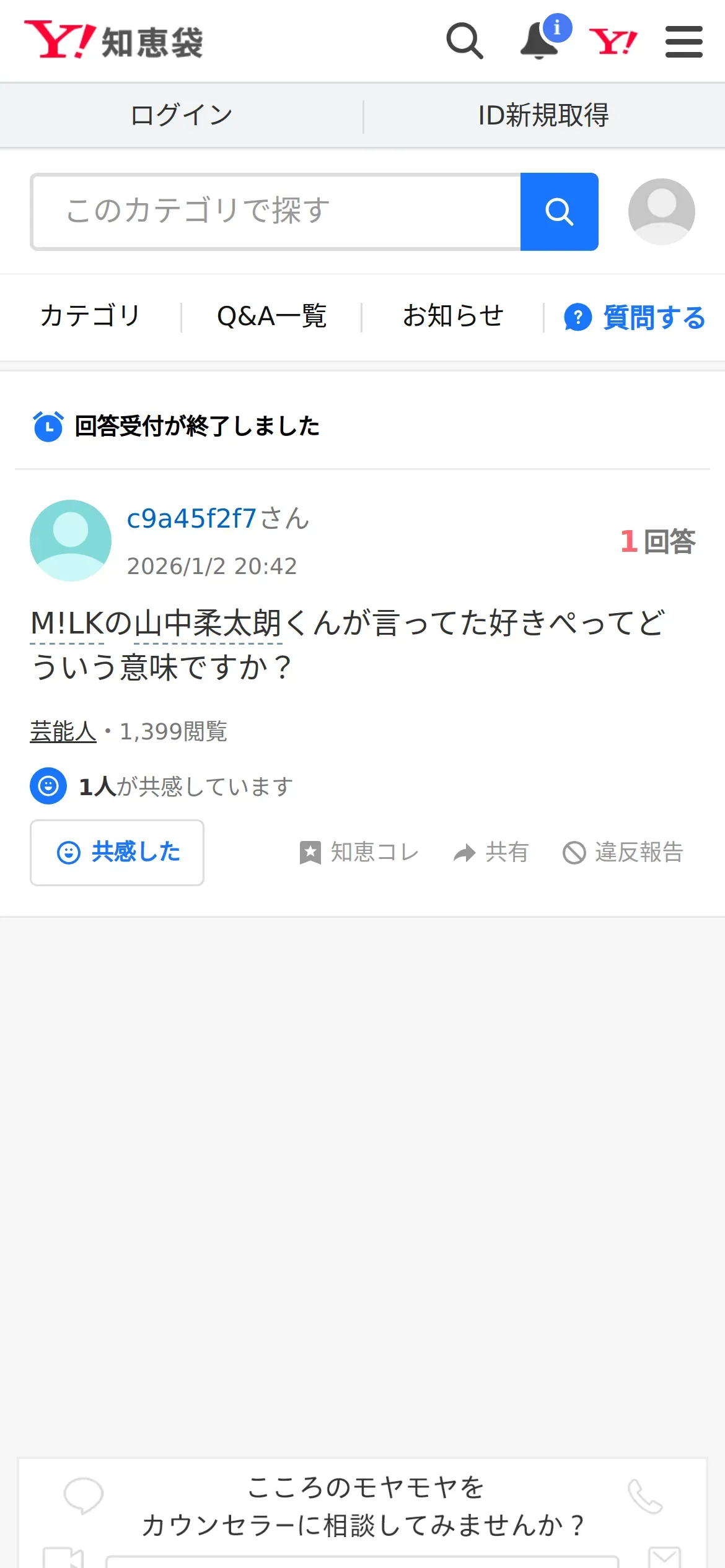The width and height of the screenshot is (725, 1568).
Task: Tap the blue search submit button
Action: (559, 211)
